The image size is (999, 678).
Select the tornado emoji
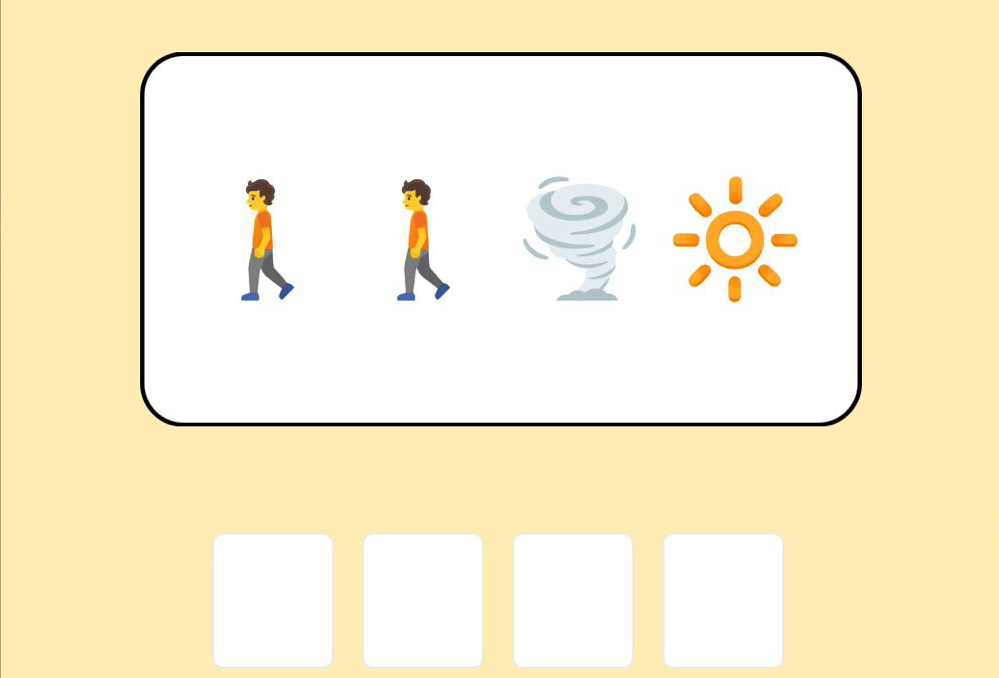tap(579, 239)
